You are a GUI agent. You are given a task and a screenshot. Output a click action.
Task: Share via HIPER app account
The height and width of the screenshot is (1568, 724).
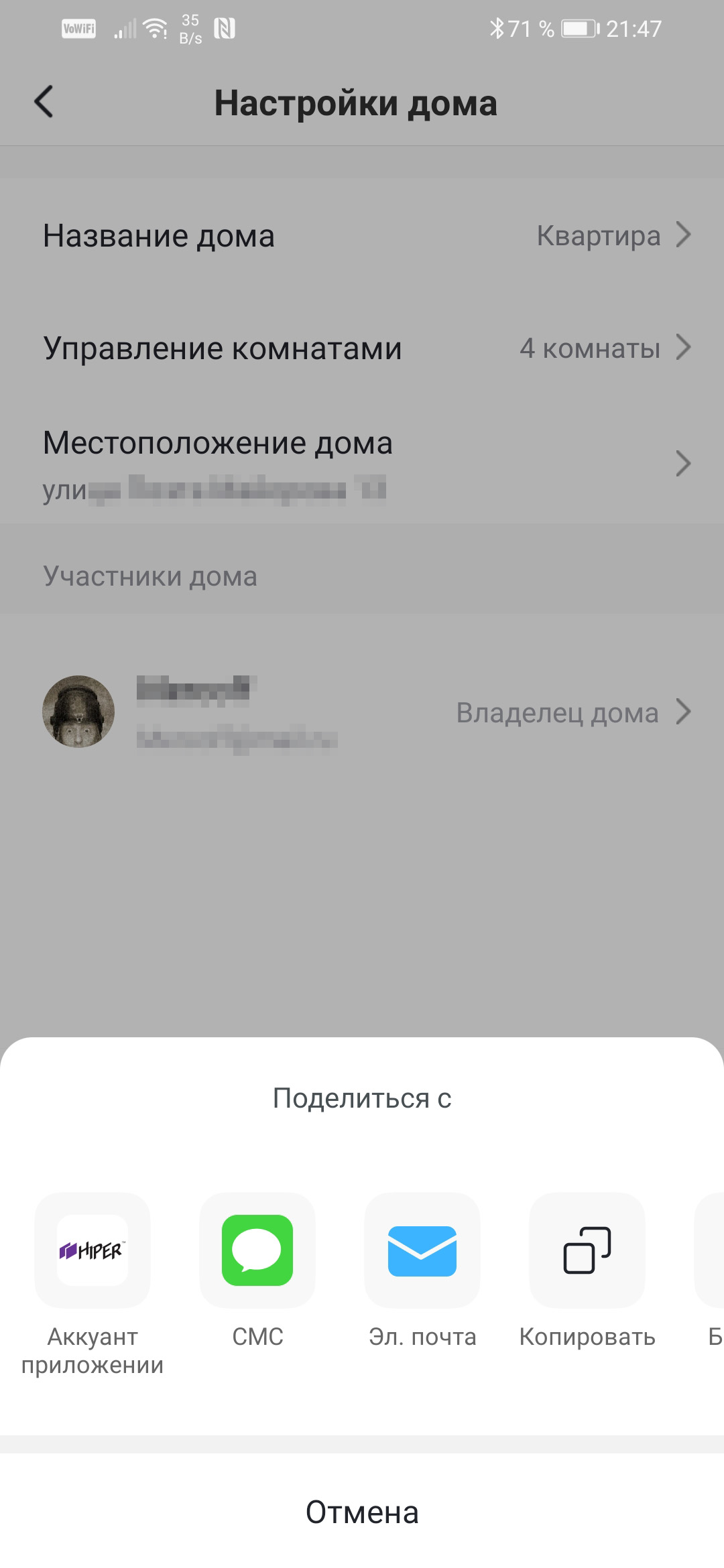tap(93, 1250)
